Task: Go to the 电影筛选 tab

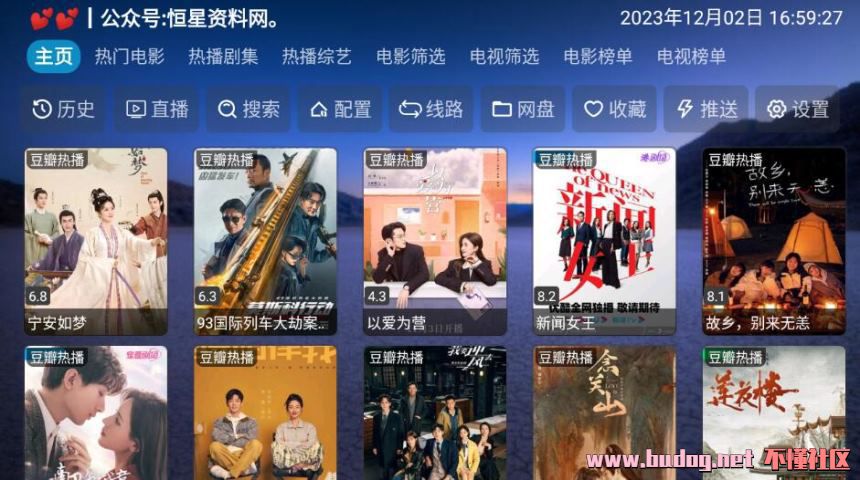Action: pos(410,57)
